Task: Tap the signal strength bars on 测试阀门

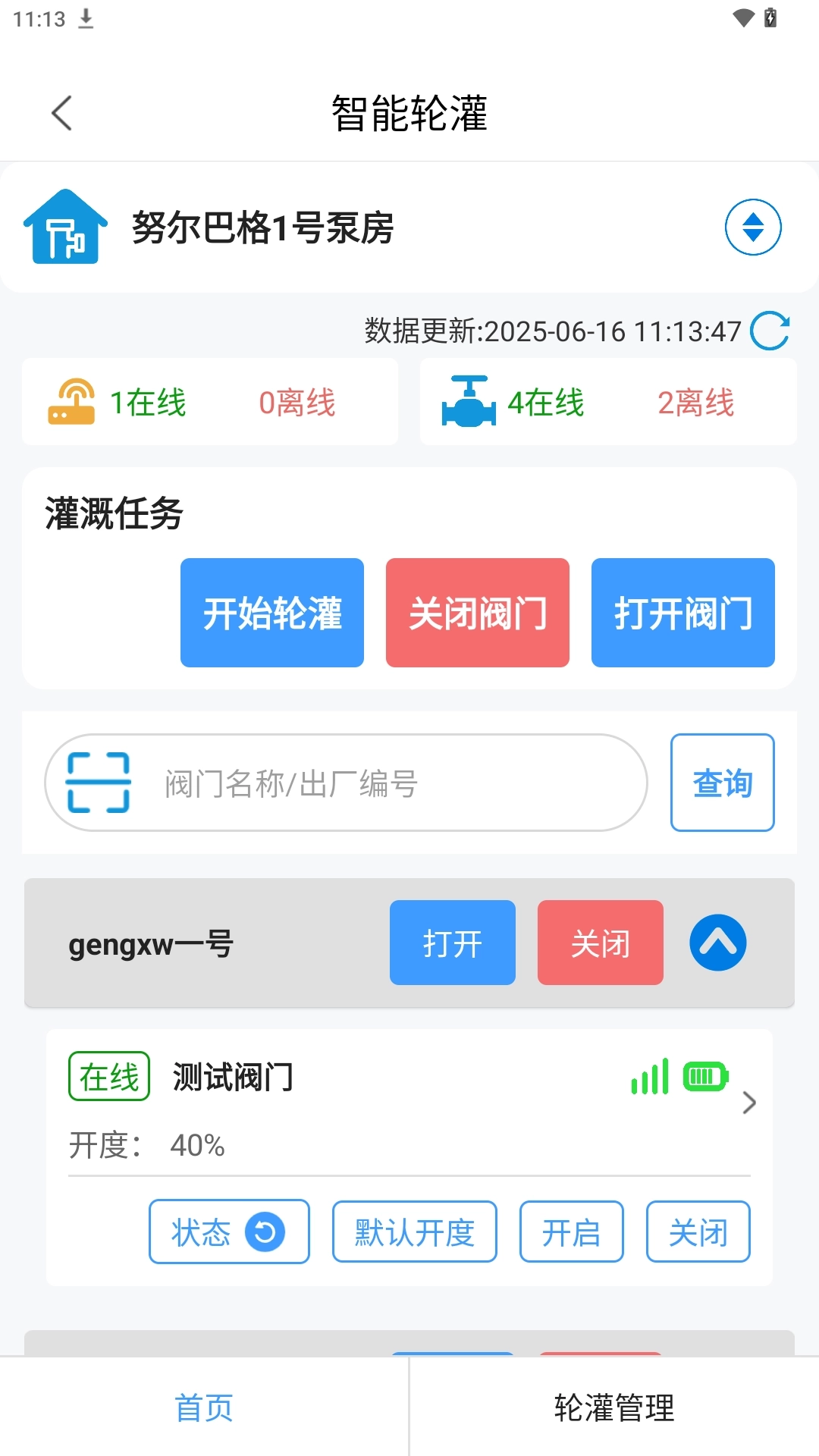Action: [648, 1078]
